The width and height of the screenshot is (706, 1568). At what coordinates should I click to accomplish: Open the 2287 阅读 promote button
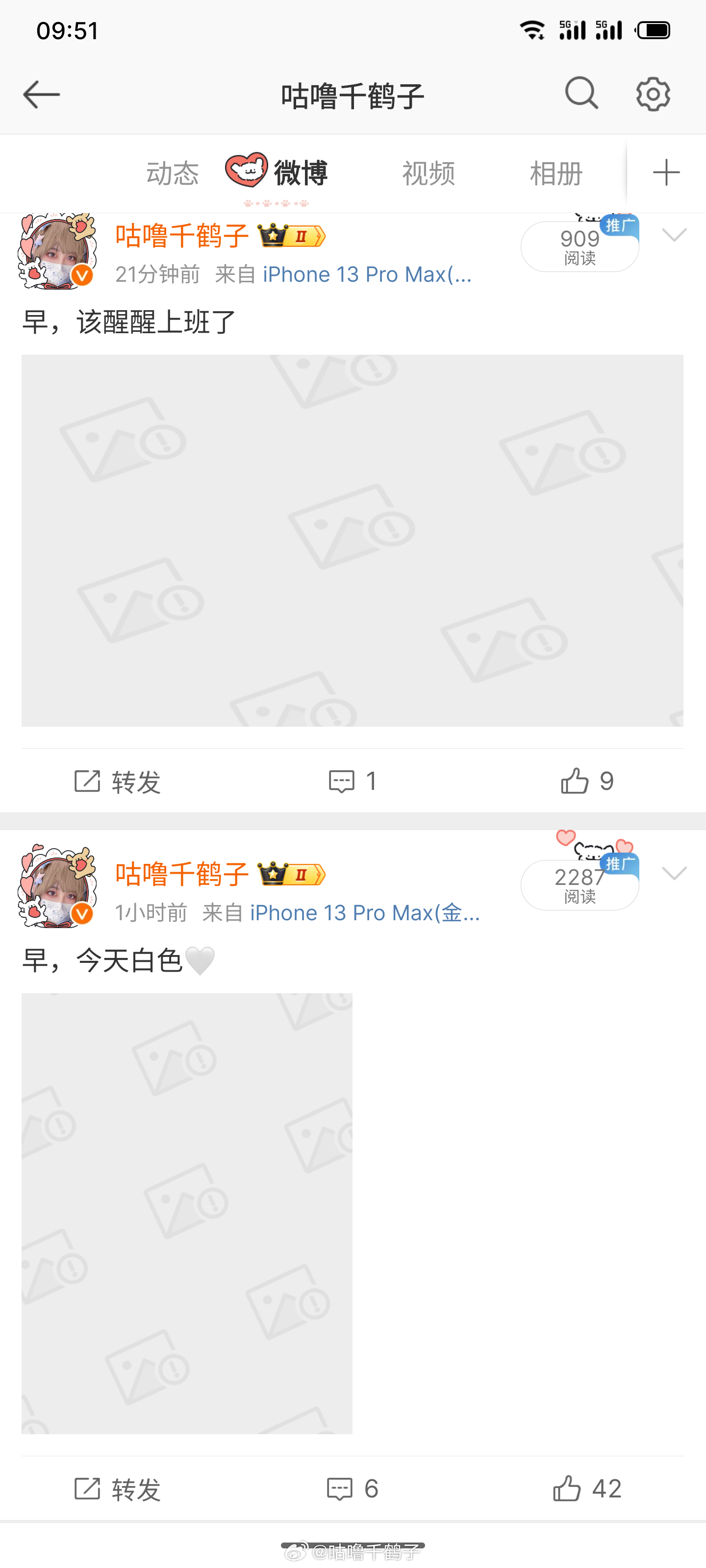tap(579, 884)
